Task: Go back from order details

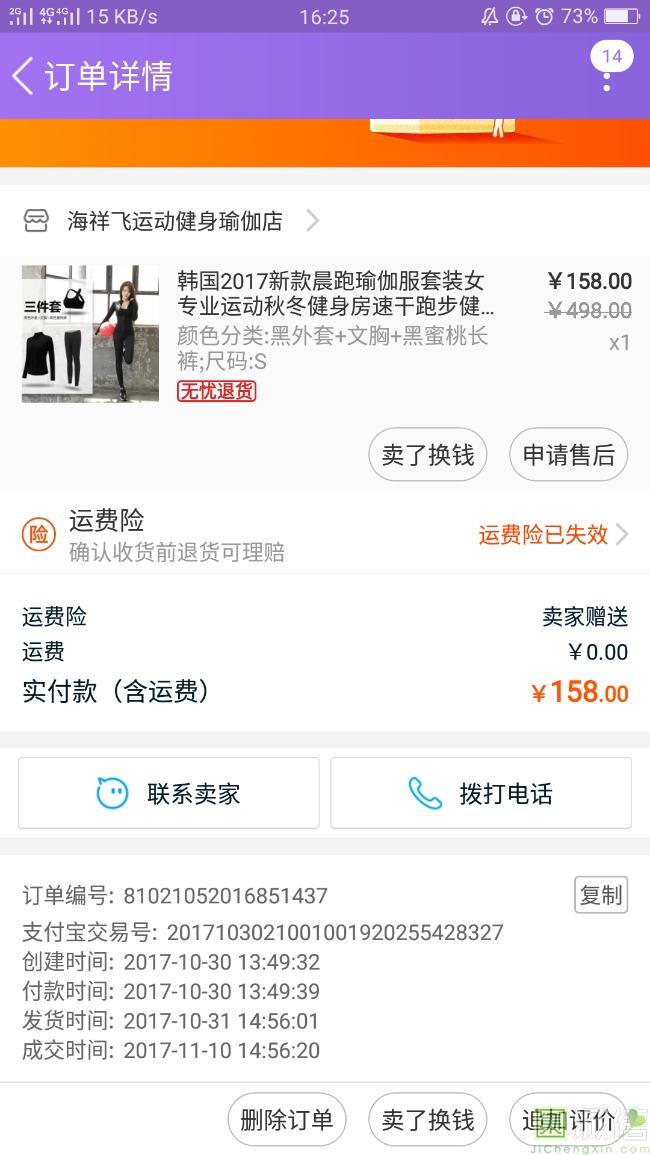Action: click(x=23, y=76)
